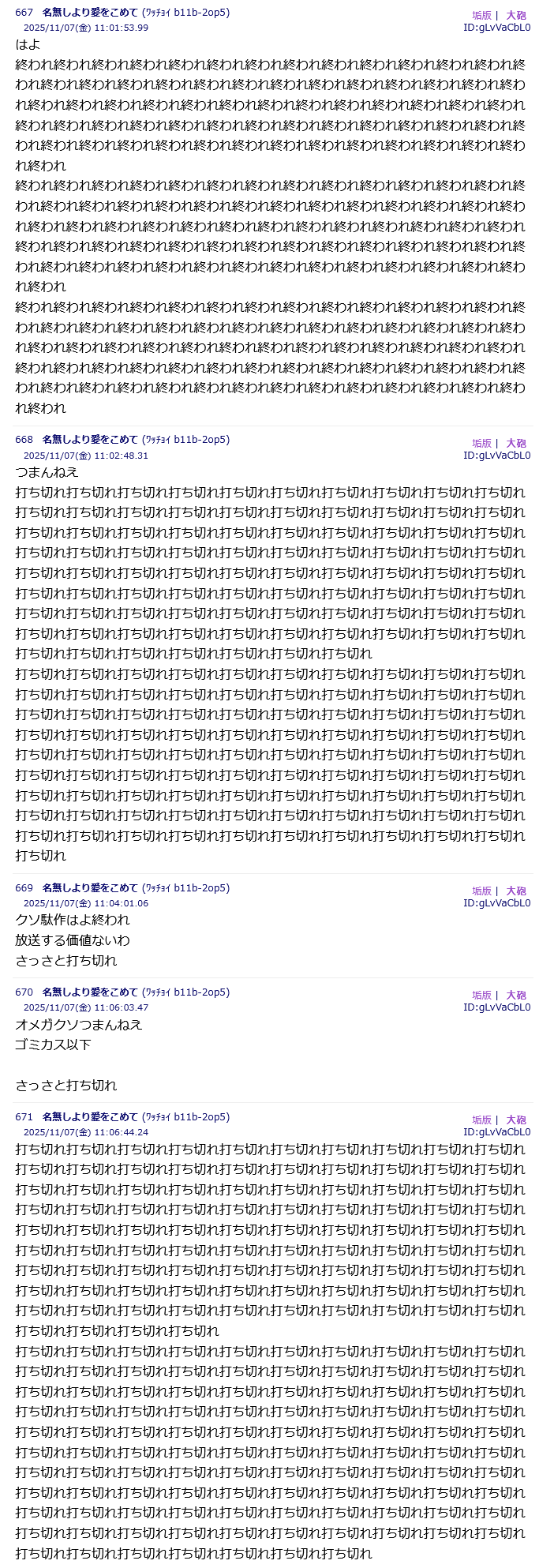Select post number 667
Image resolution: width=539 pixels, height=1568 pixels.
pyautogui.click(x=24, y=13)
